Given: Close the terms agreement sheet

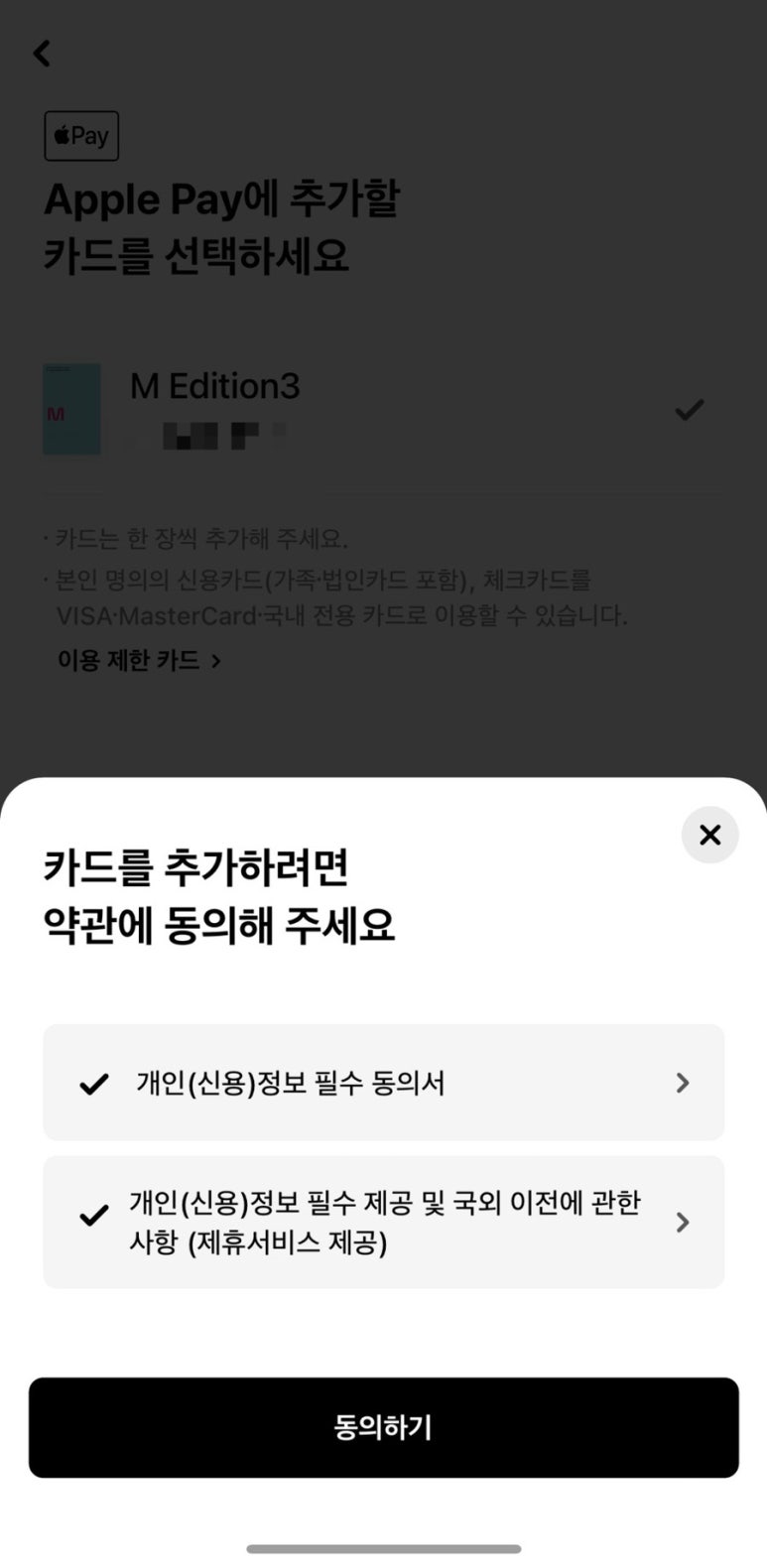Looking at the screenshot, I should click(709, 835).
